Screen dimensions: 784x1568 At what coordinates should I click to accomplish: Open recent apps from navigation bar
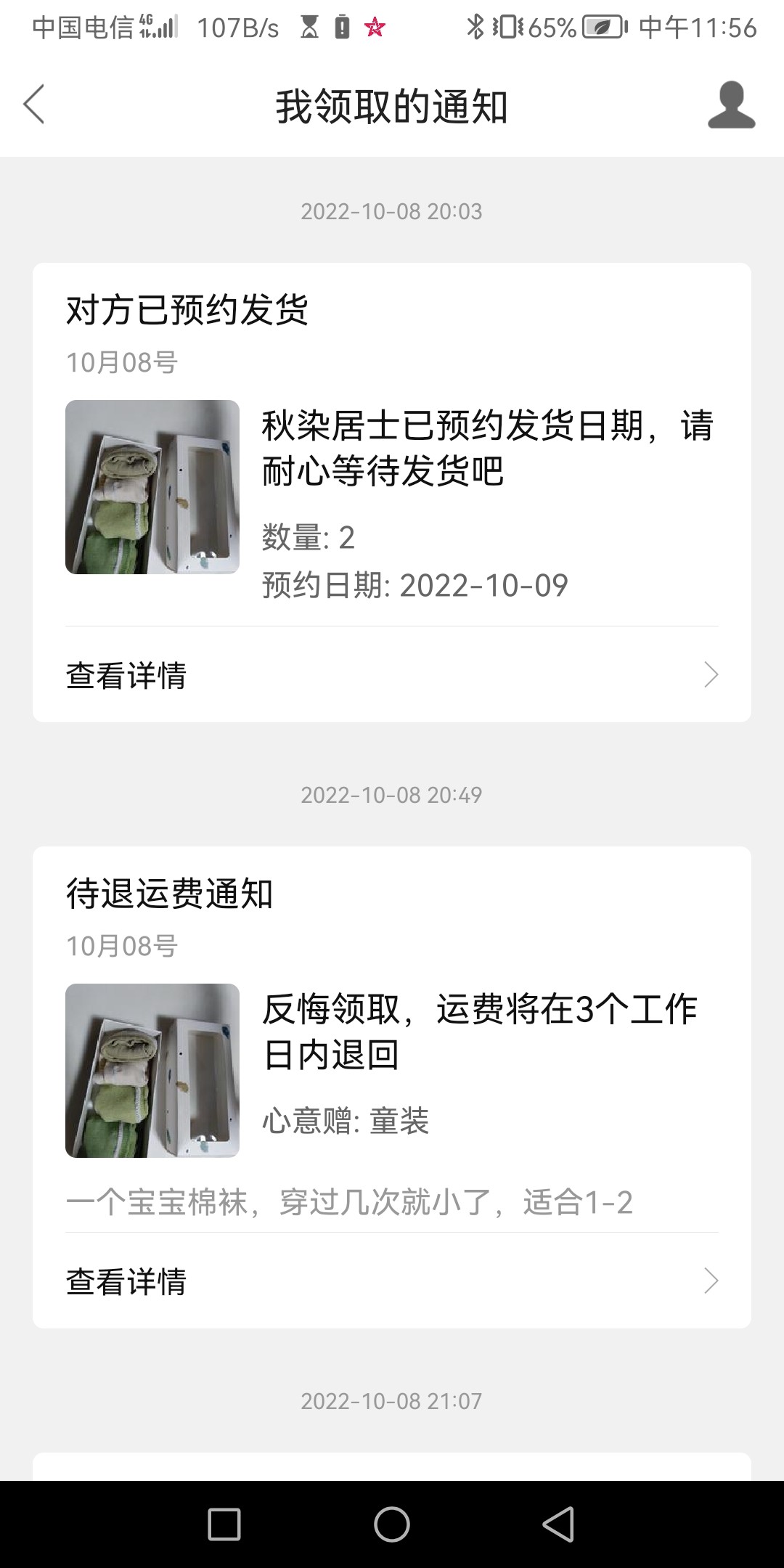click(x=224, y=1524)
